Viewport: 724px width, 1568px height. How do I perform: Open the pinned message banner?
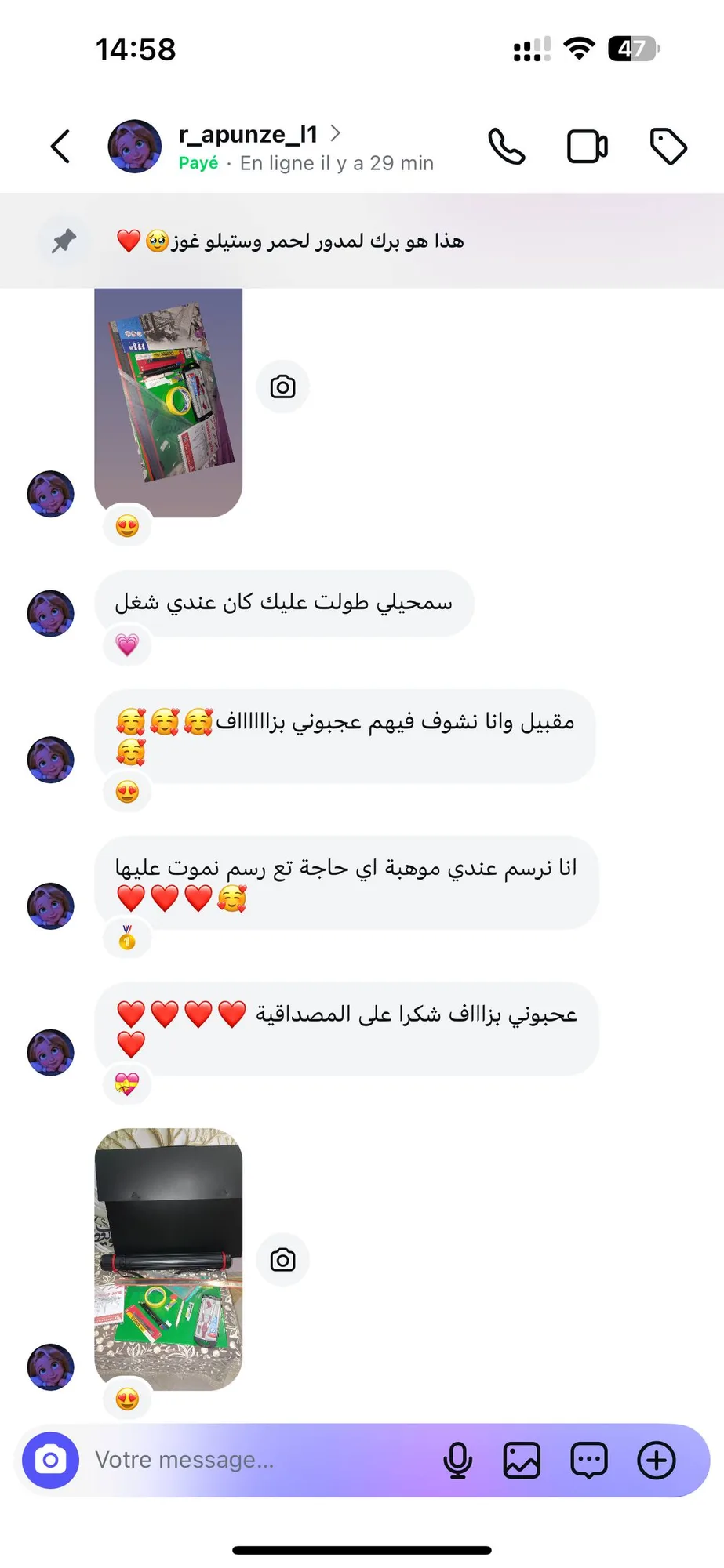[362, 241]
